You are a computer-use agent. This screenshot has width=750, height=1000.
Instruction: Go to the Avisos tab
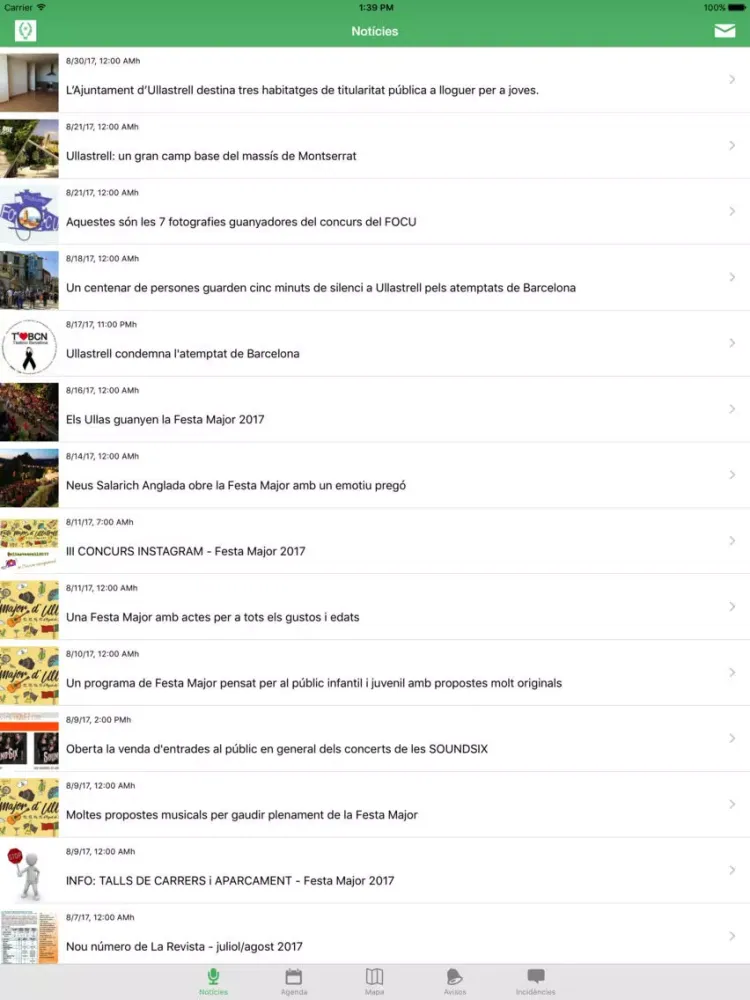coord(455,981)
